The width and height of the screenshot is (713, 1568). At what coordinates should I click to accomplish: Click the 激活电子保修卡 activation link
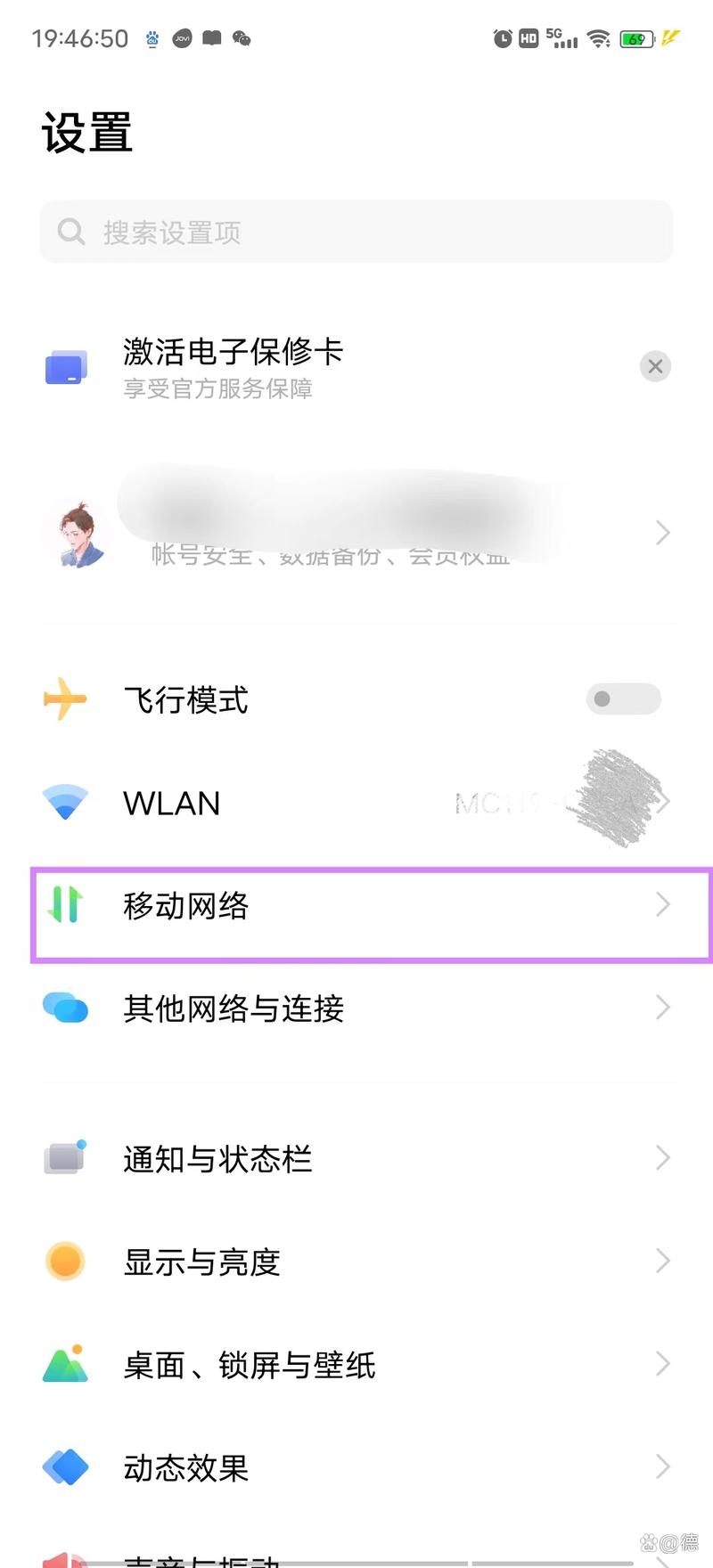234,353
